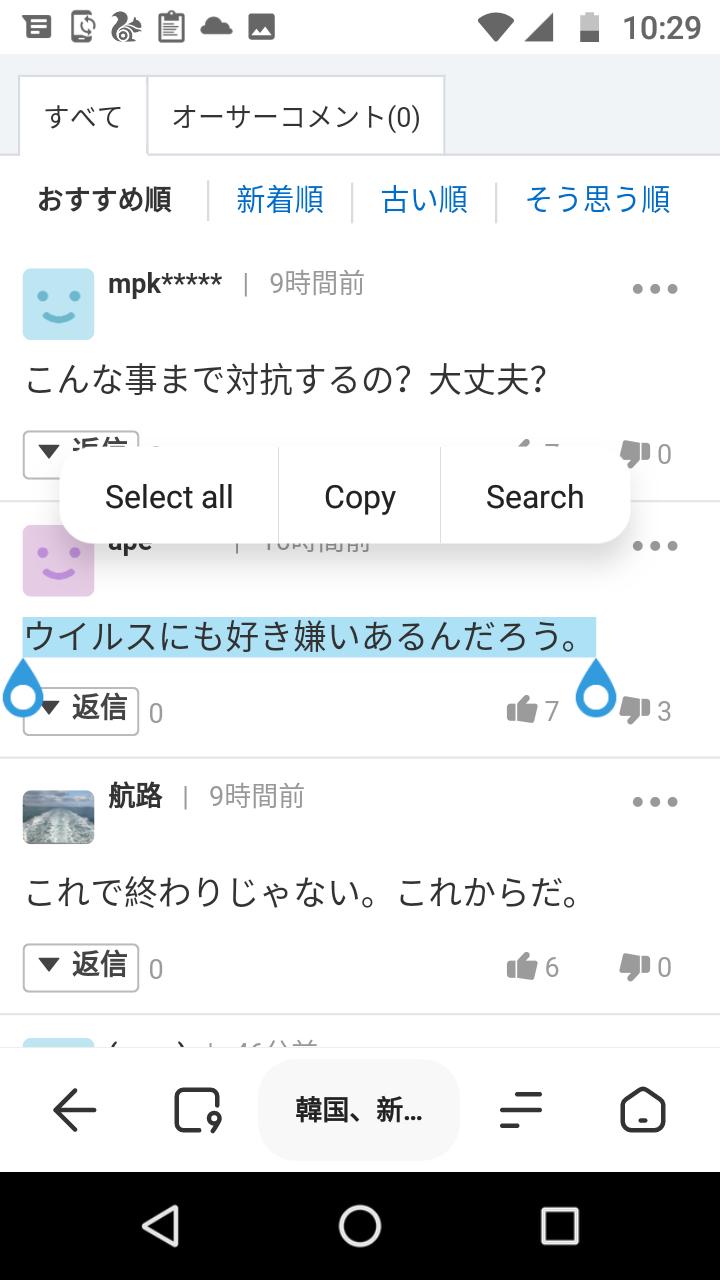Select the おすすめ順 sort option
The image size is (720, 1280).
105,200
